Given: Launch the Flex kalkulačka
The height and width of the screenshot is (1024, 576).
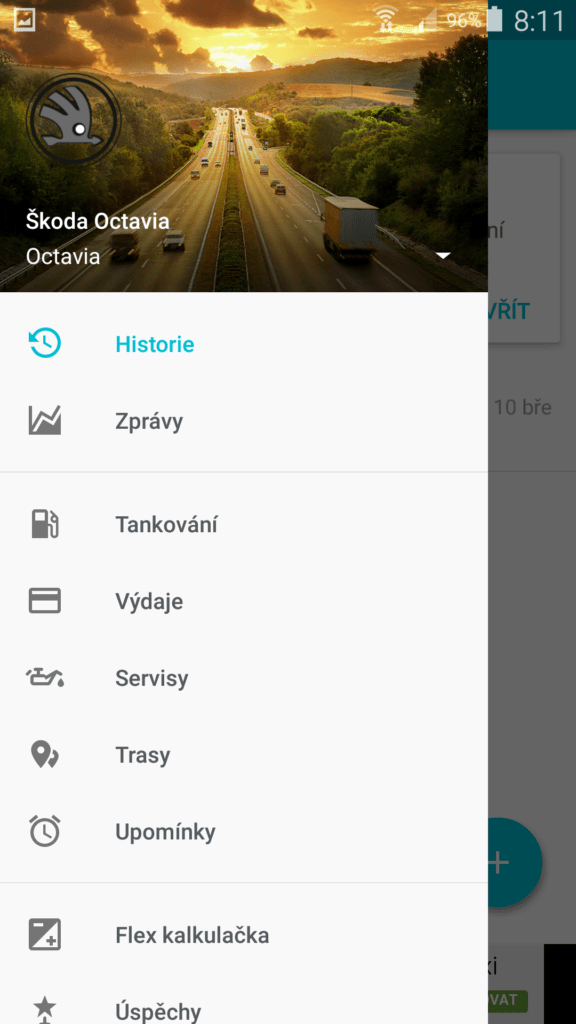Looking at the screenshot, I should coord(244,935).
